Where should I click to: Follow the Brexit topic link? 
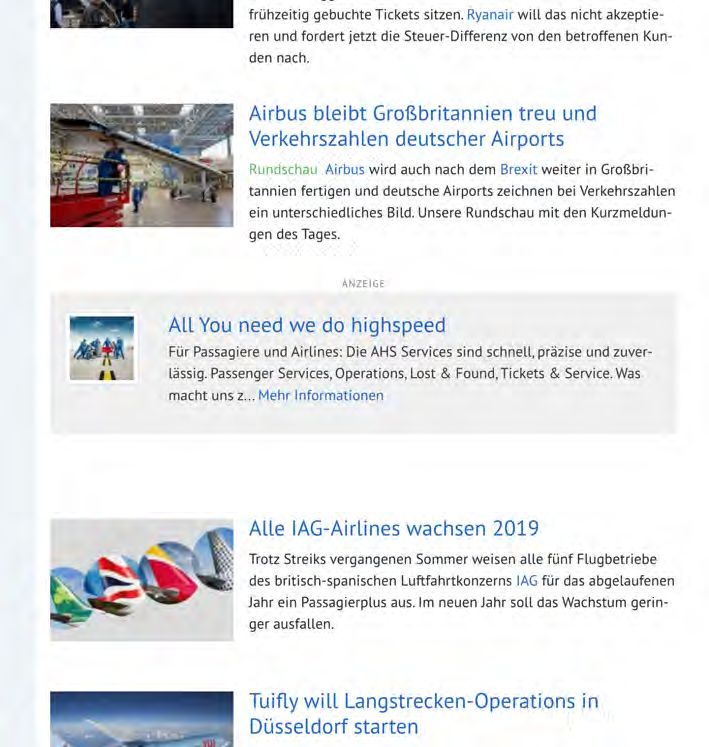(518, 170)
